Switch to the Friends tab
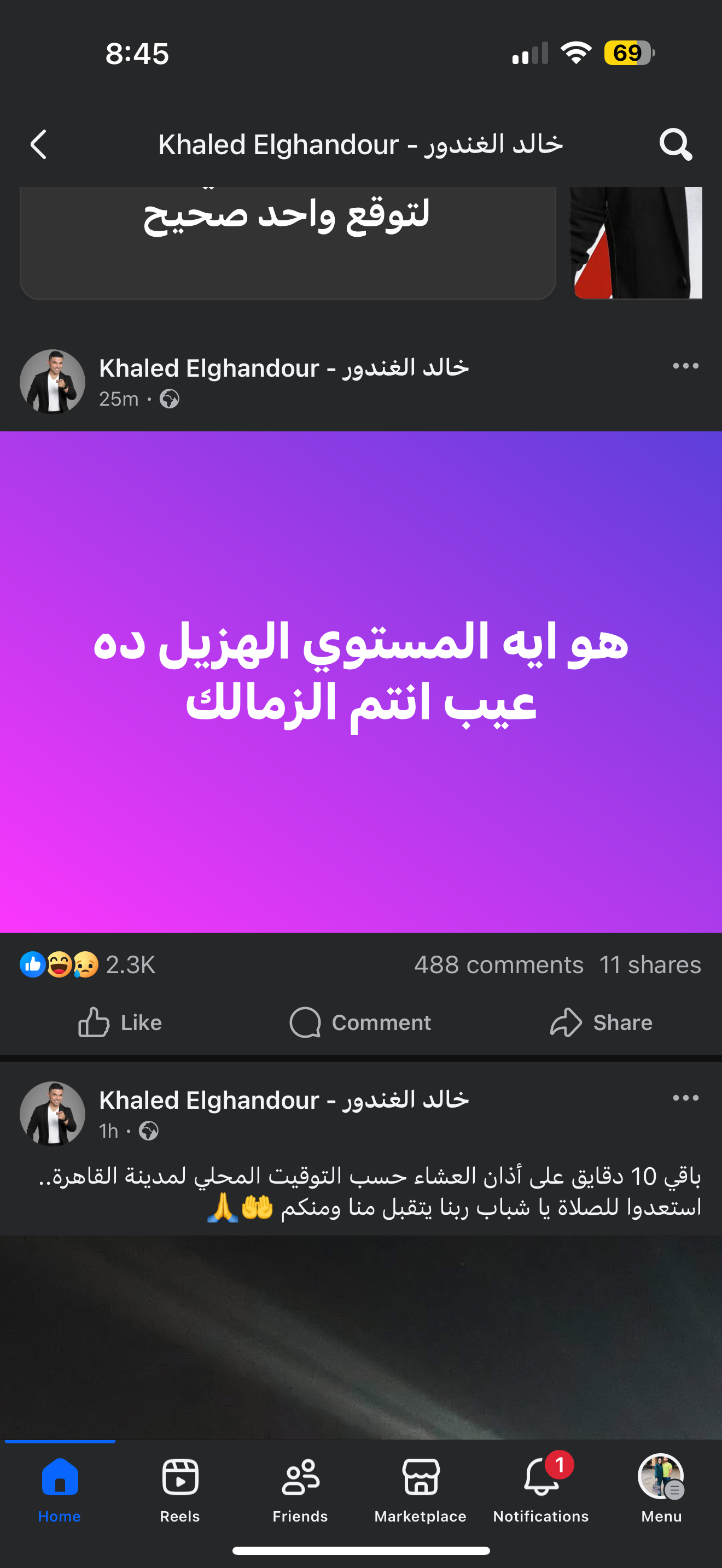 point(300,1488)
